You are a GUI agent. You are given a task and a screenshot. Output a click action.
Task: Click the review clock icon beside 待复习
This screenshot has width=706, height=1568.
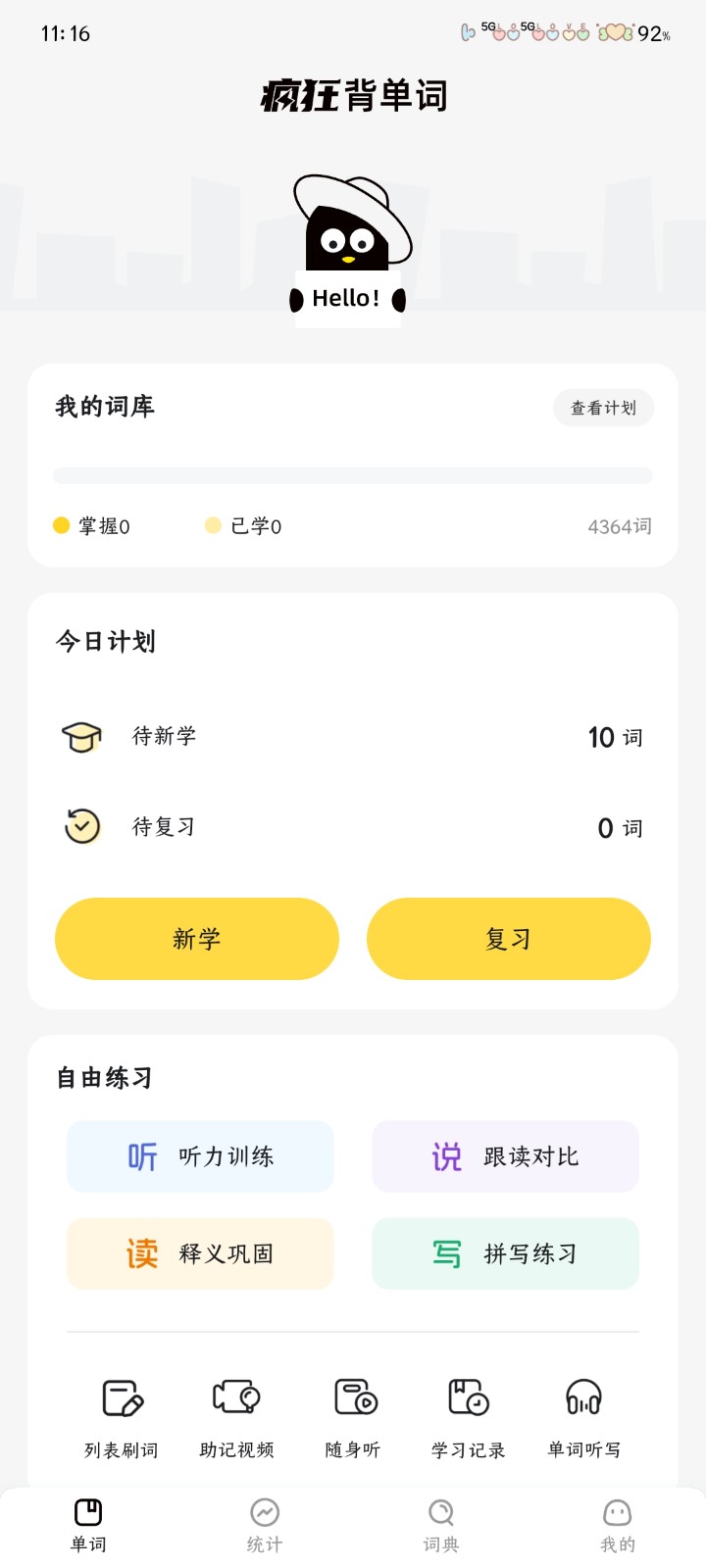pos(81,826)
